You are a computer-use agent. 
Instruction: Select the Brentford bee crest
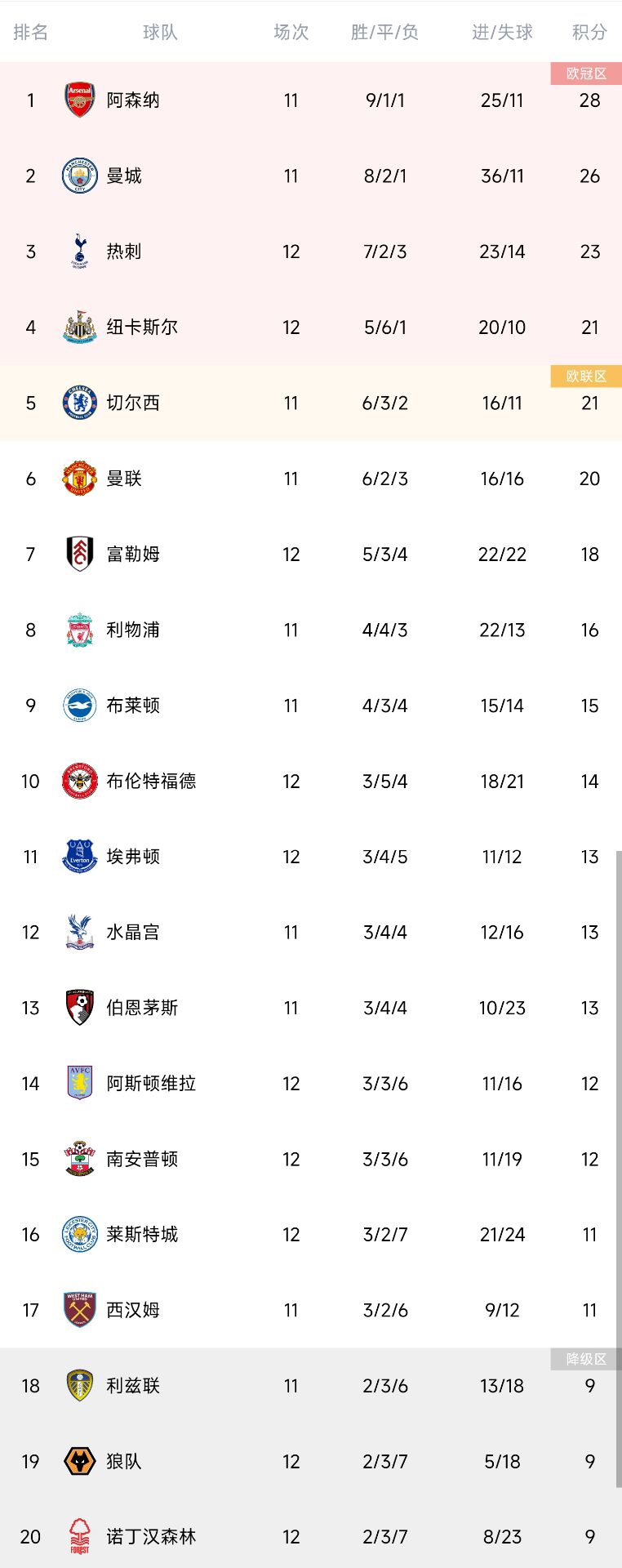(79, 781)
